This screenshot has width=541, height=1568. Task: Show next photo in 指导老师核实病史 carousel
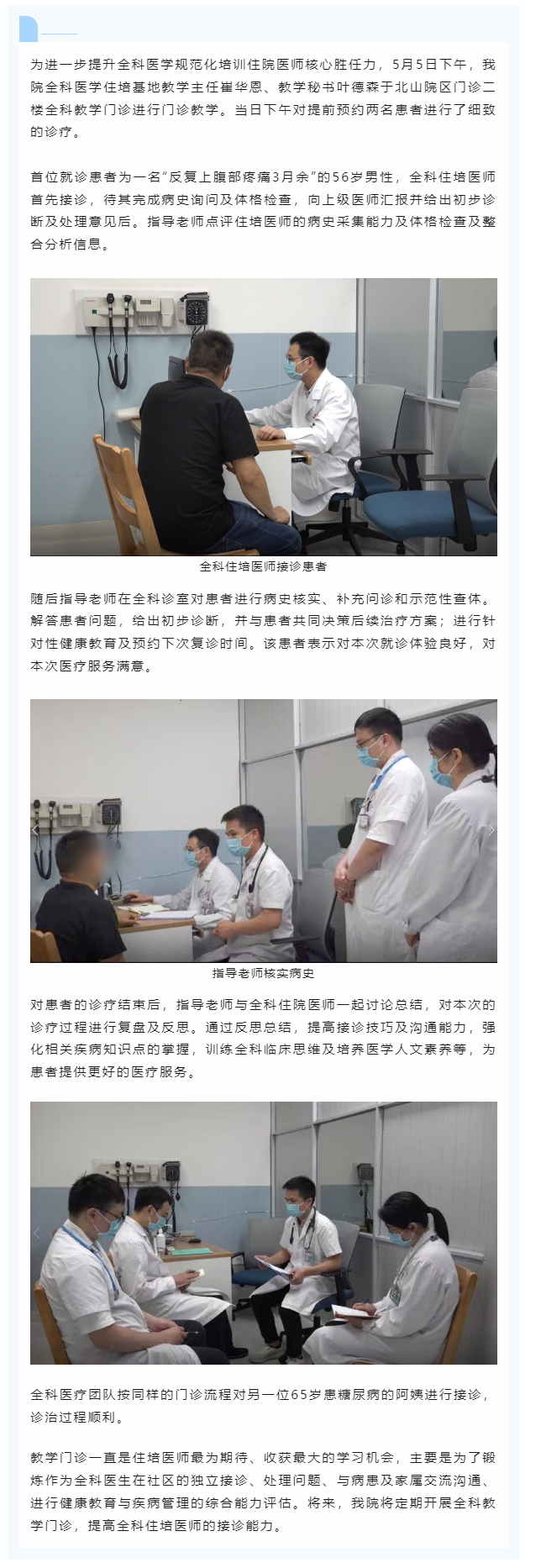491,829
